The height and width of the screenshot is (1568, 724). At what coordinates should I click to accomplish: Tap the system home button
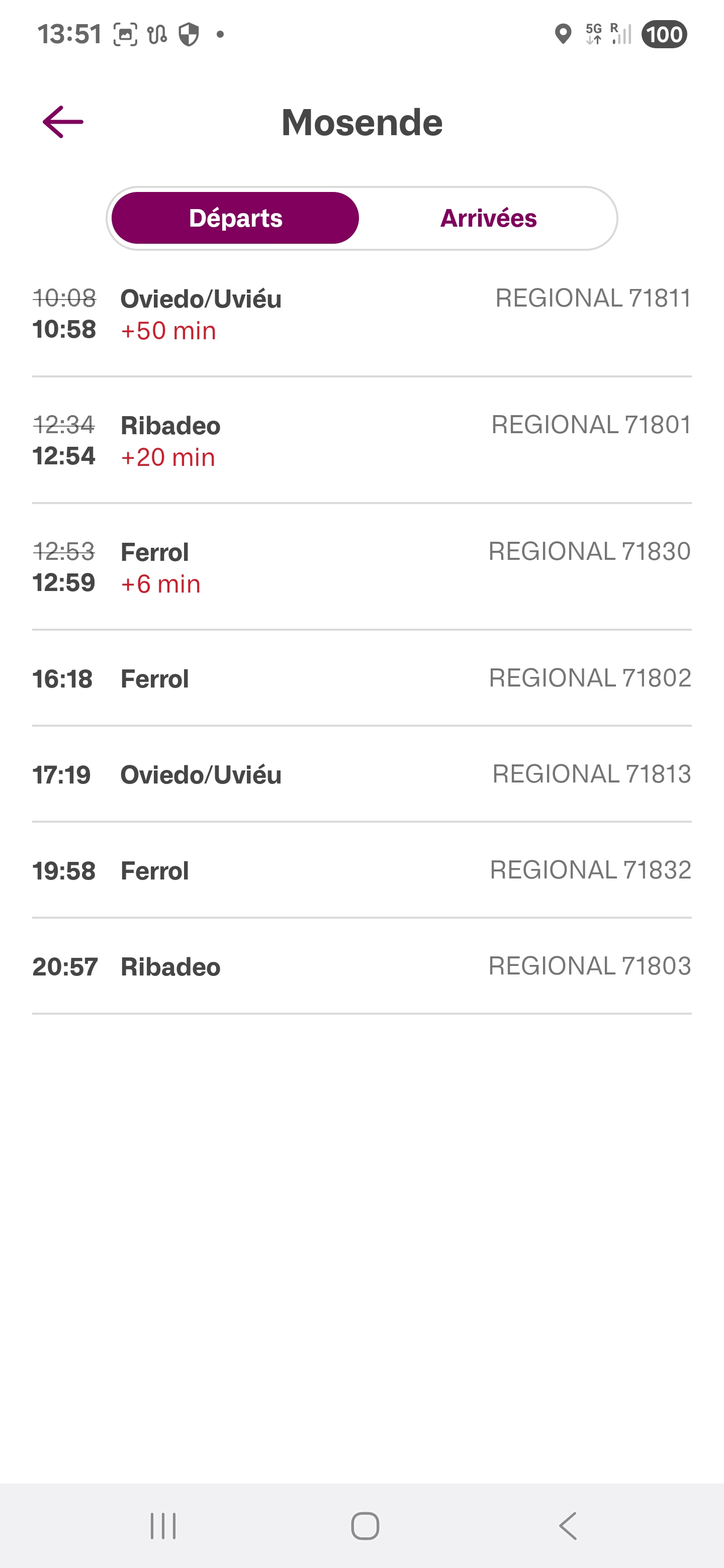(x=365, y=1526)
